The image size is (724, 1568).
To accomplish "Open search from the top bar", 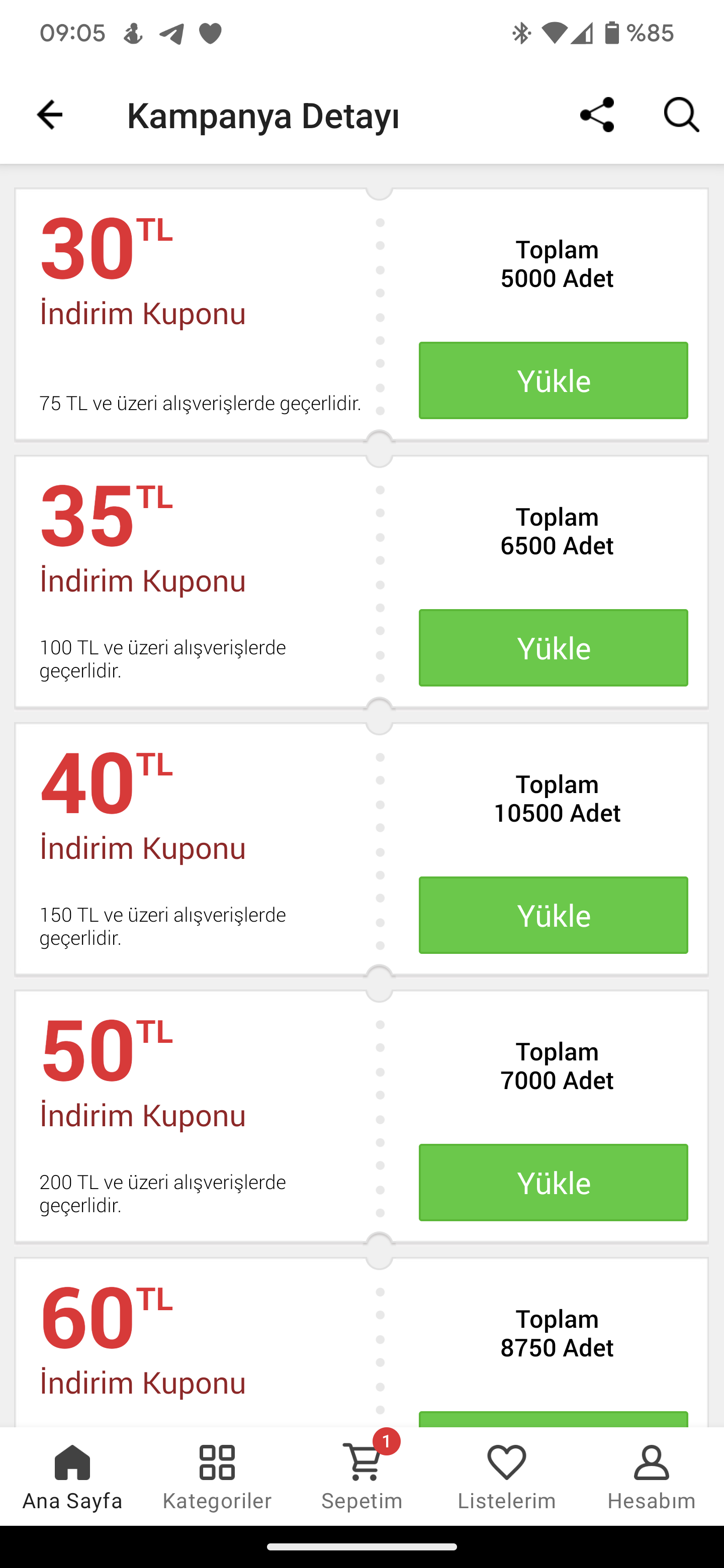I will 680,116.
